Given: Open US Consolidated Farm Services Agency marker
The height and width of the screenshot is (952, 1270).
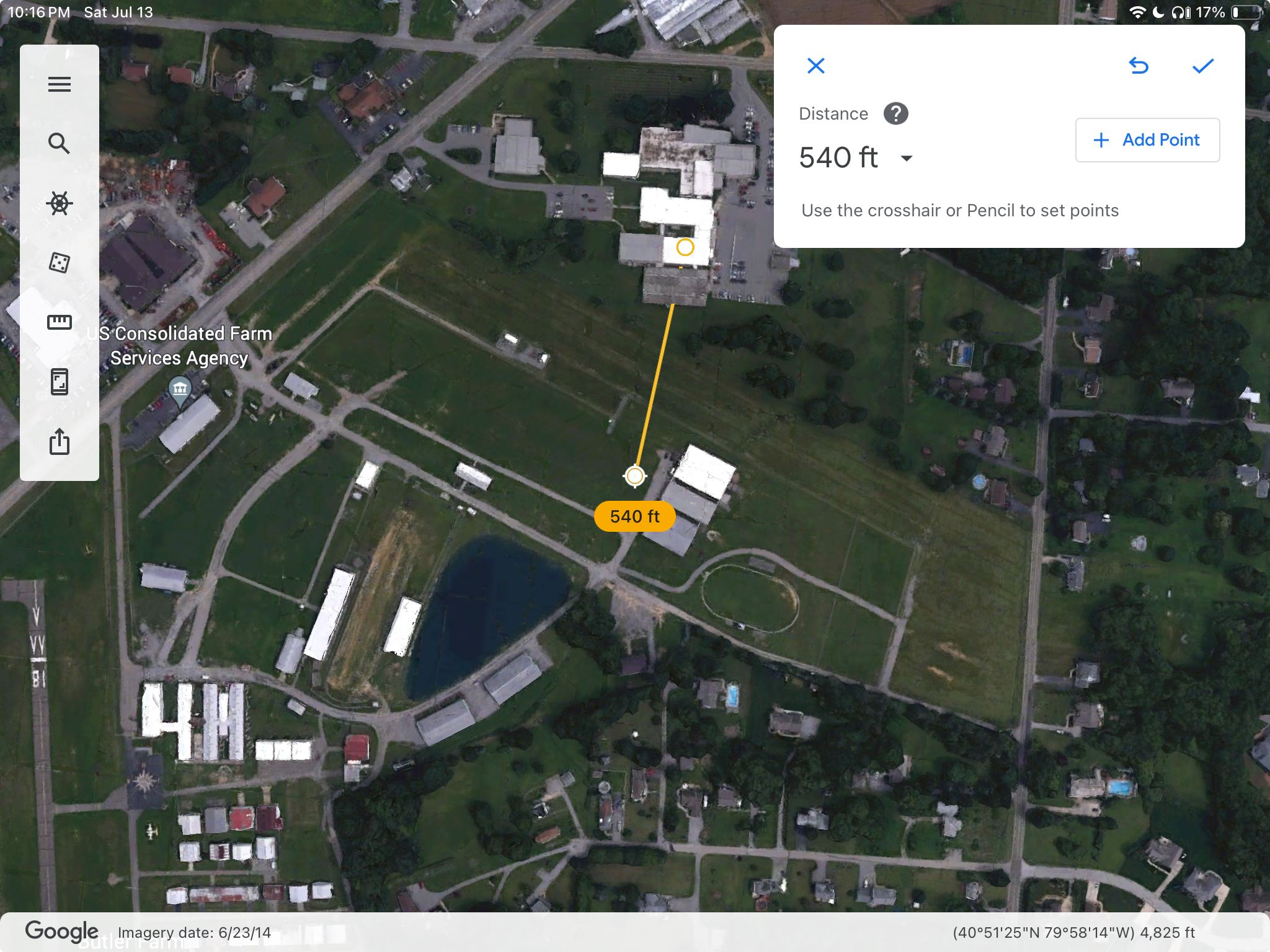Looking at the screenshot, I should 180,390.
